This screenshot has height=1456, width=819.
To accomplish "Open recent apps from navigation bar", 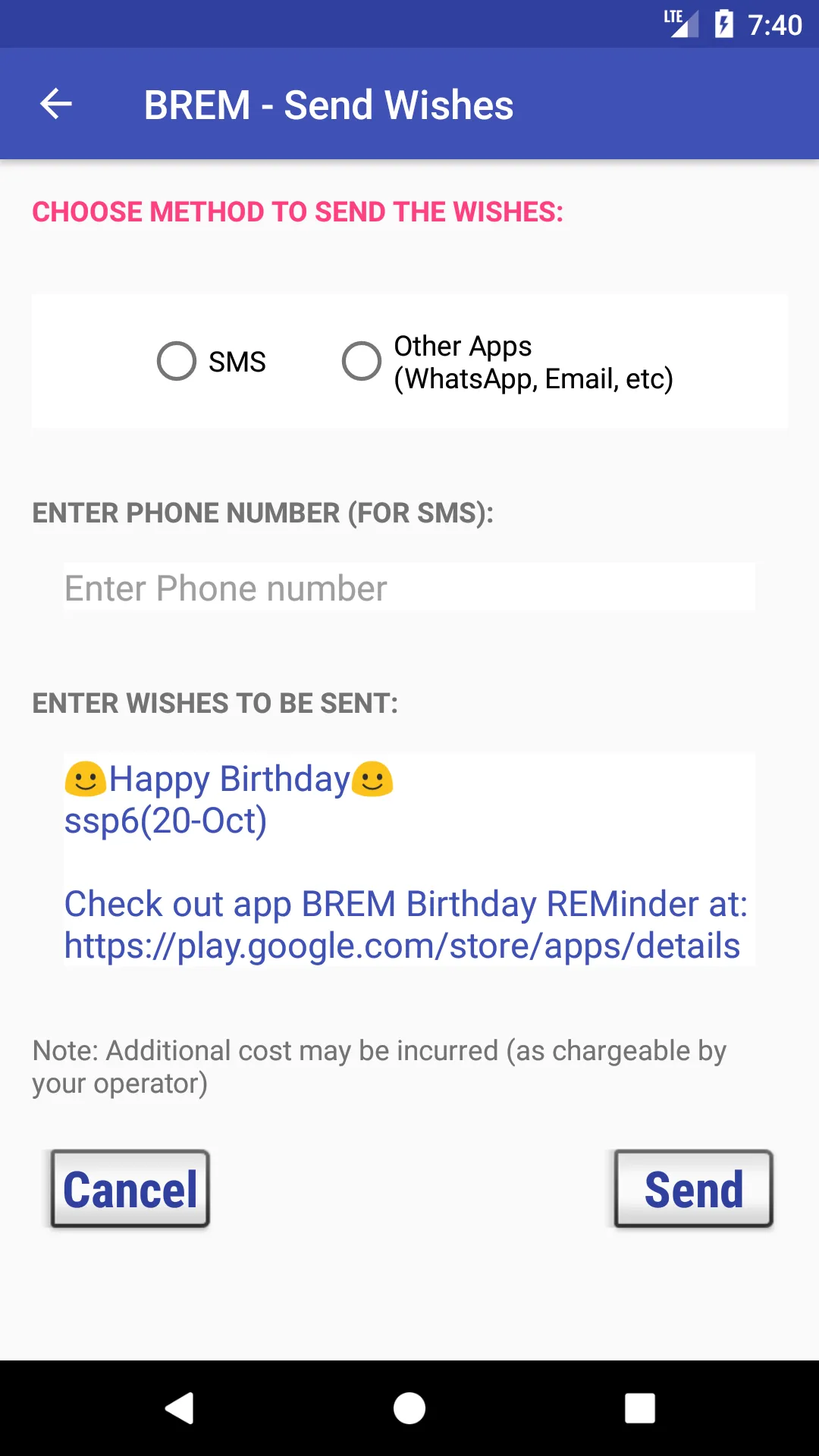I will (639, 1408).
